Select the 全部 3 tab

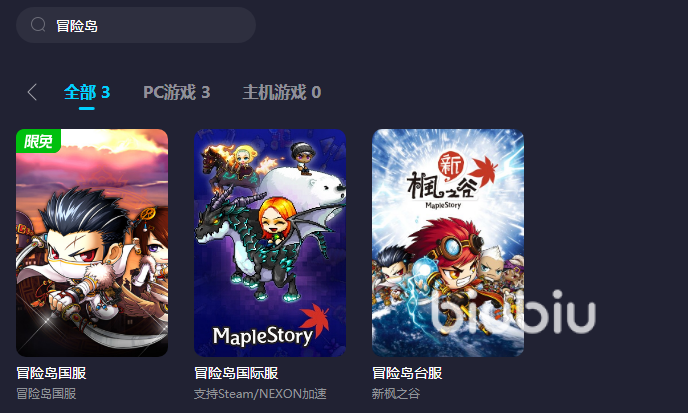(x=87, y=92)
